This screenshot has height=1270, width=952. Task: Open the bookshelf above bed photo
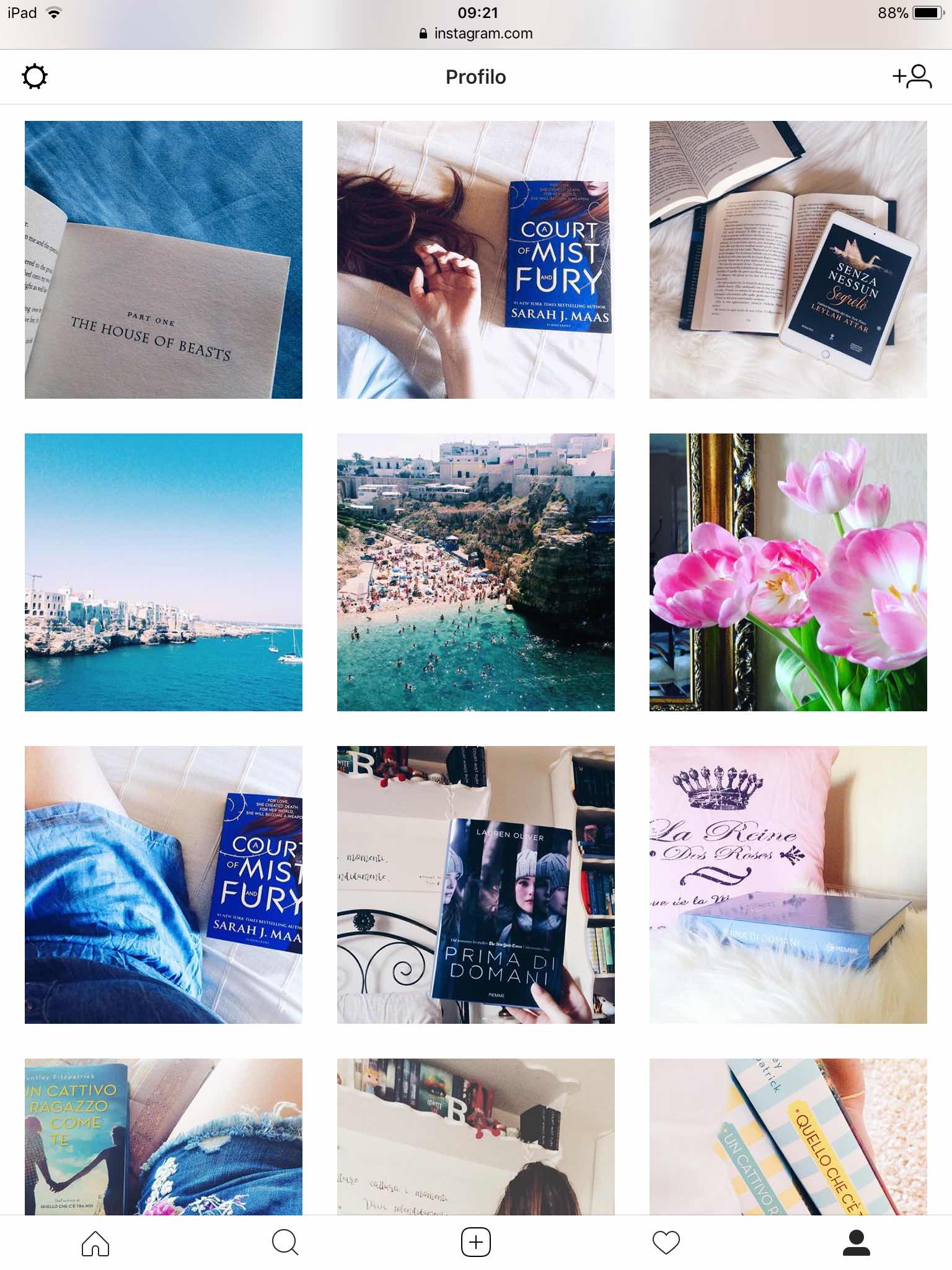[x=476, y=1136]
